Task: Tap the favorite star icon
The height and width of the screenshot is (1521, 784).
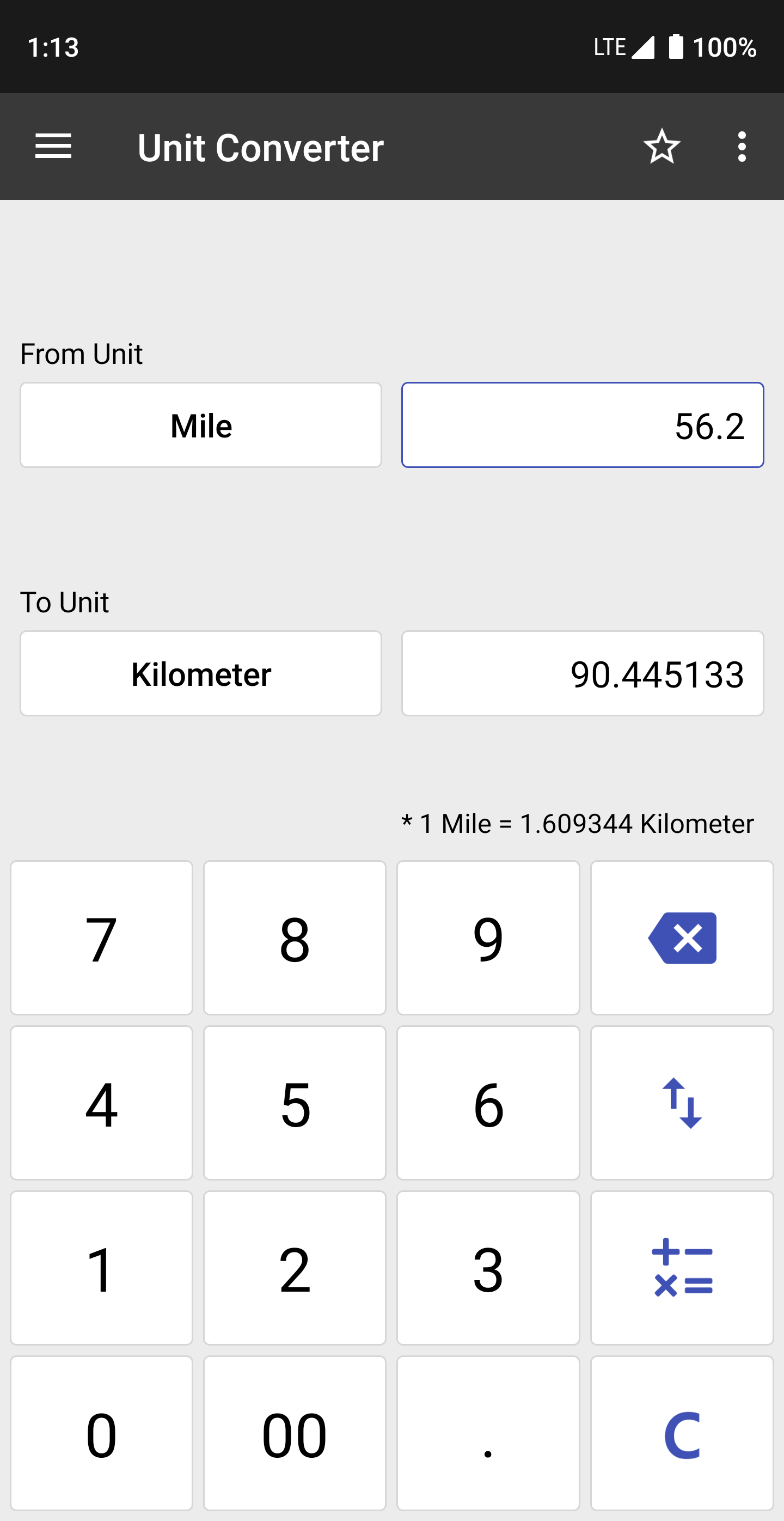Action: (x=661, y=147)
